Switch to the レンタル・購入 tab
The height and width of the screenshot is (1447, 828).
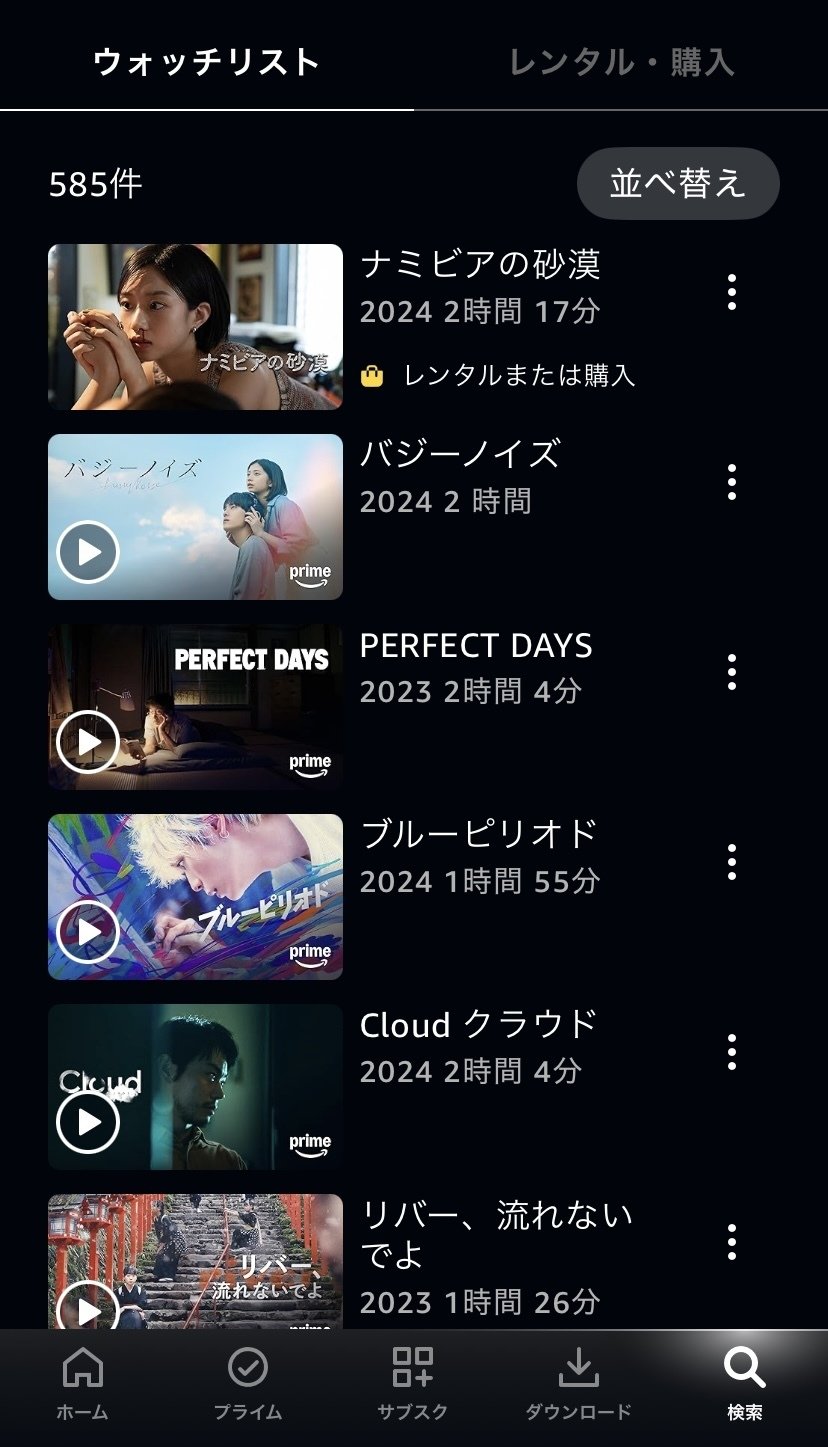click(621, 62)
